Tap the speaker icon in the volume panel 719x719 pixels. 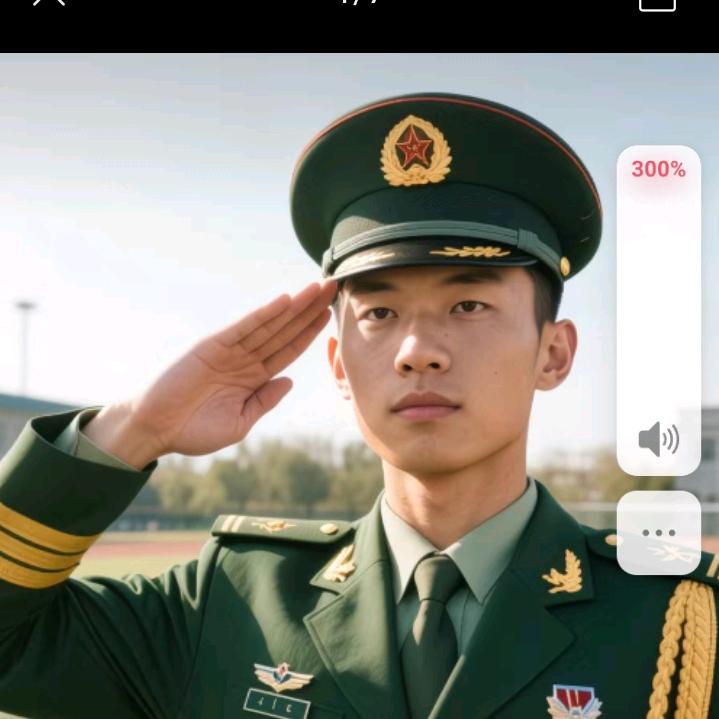658,439
